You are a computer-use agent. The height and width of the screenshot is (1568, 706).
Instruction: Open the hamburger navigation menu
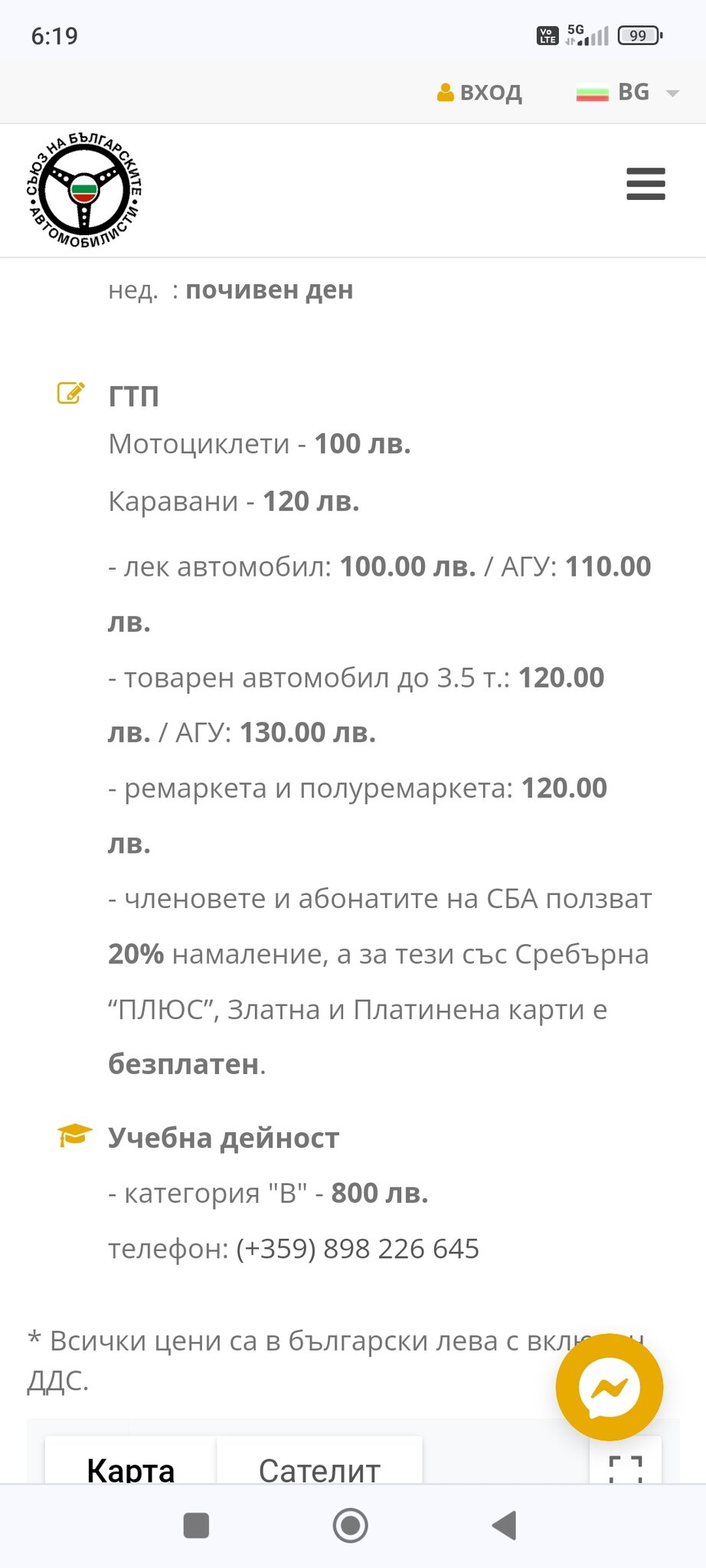tap(646, 185)
